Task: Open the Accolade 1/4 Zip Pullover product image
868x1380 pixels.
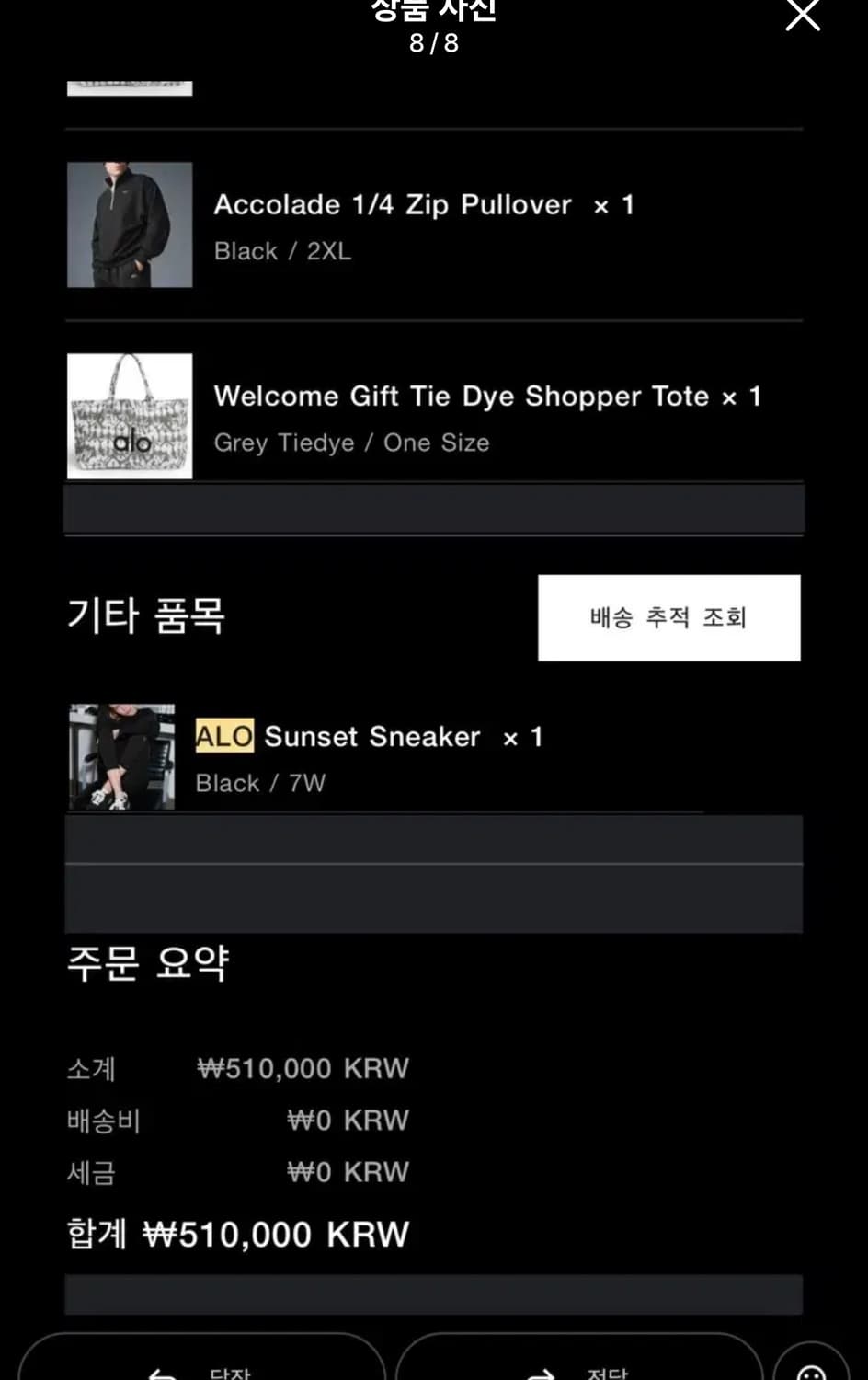Action: [129, 224]
